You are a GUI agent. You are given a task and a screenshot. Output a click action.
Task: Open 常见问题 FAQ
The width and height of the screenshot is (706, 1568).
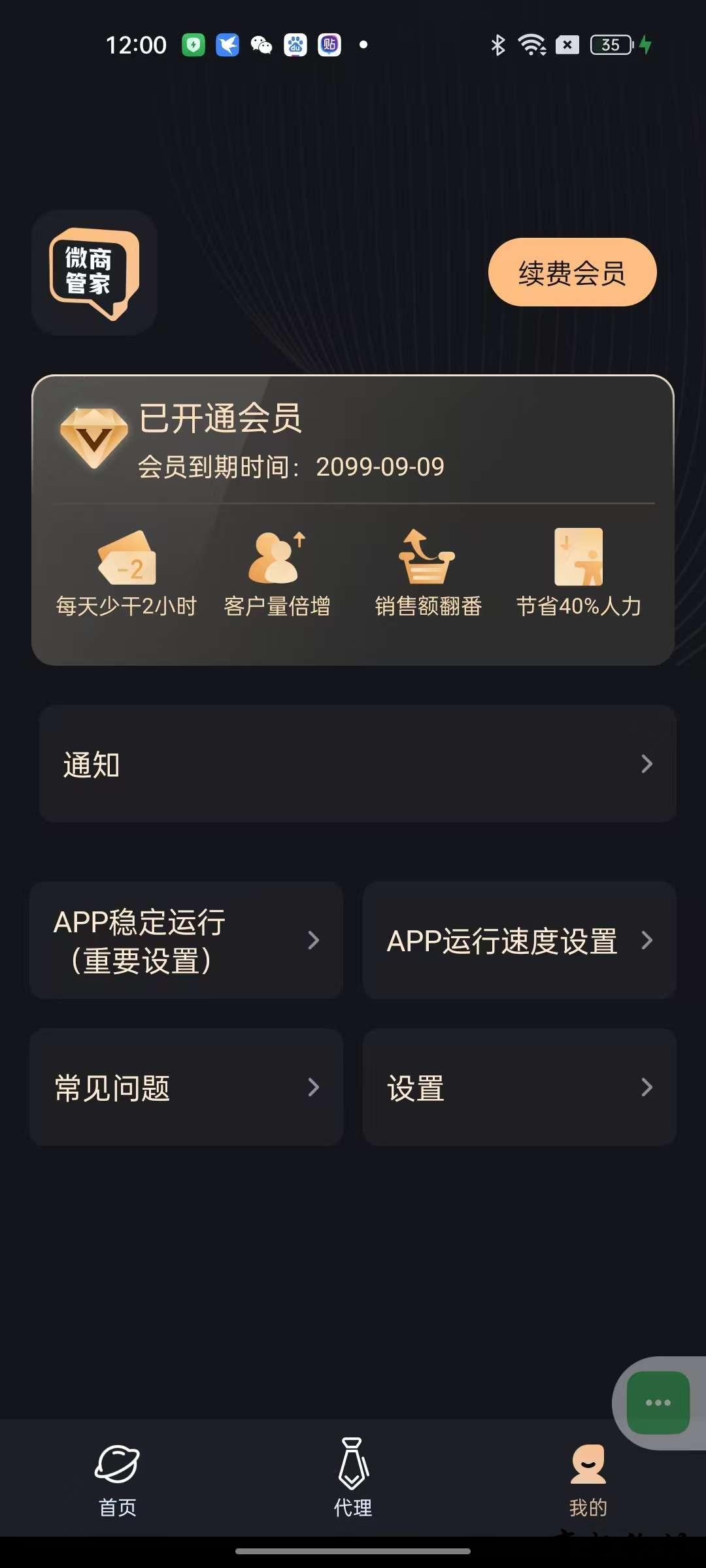point(186,1087)
